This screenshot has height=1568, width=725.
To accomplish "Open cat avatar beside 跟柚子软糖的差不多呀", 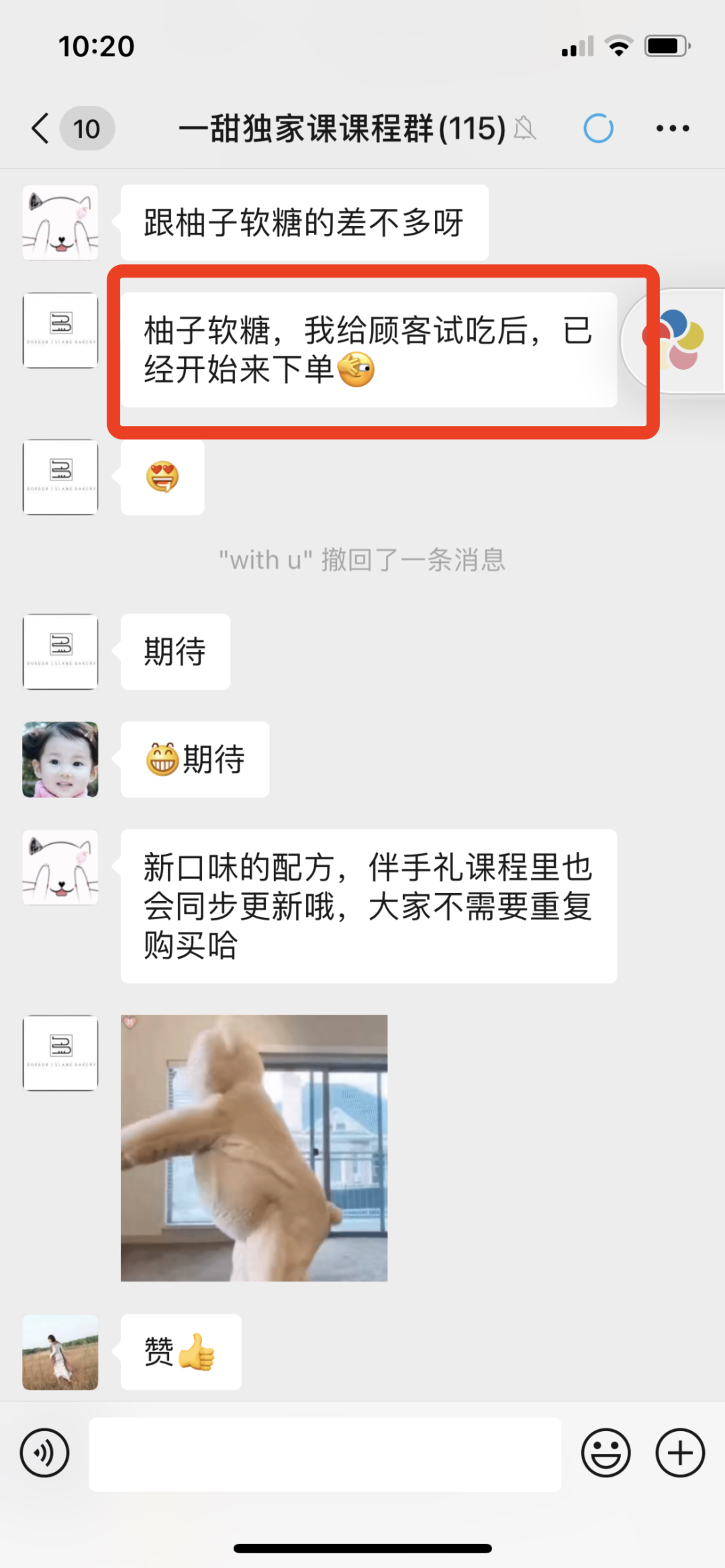I will click(60, 223).
